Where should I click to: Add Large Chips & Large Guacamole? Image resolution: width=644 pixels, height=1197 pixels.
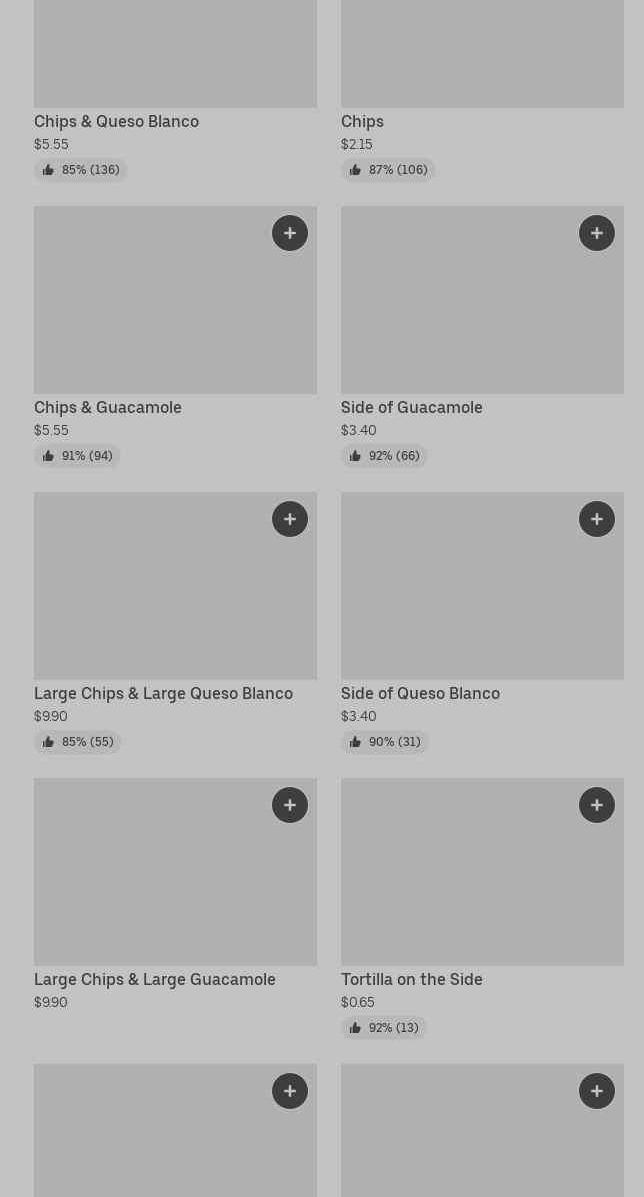point(290,805)
